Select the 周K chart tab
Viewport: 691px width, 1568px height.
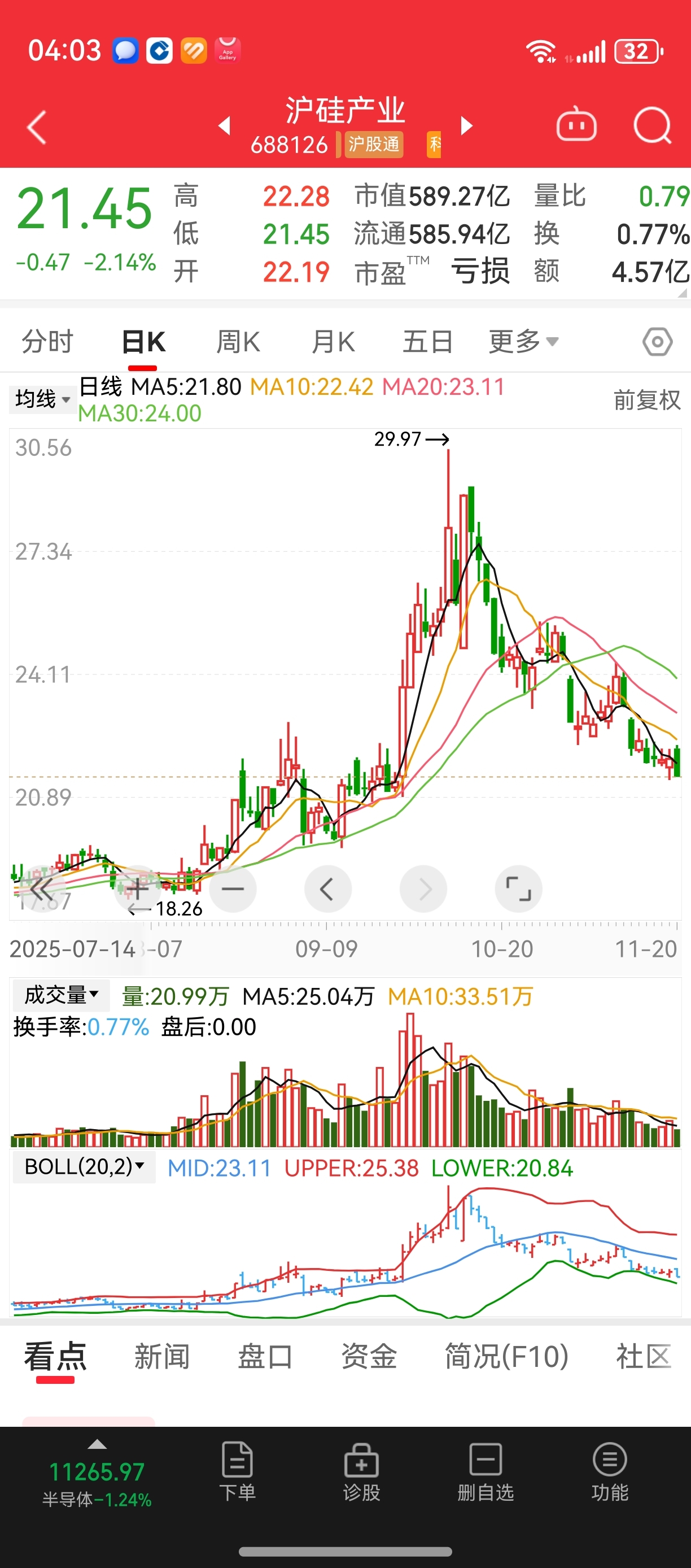coord(238,342)
